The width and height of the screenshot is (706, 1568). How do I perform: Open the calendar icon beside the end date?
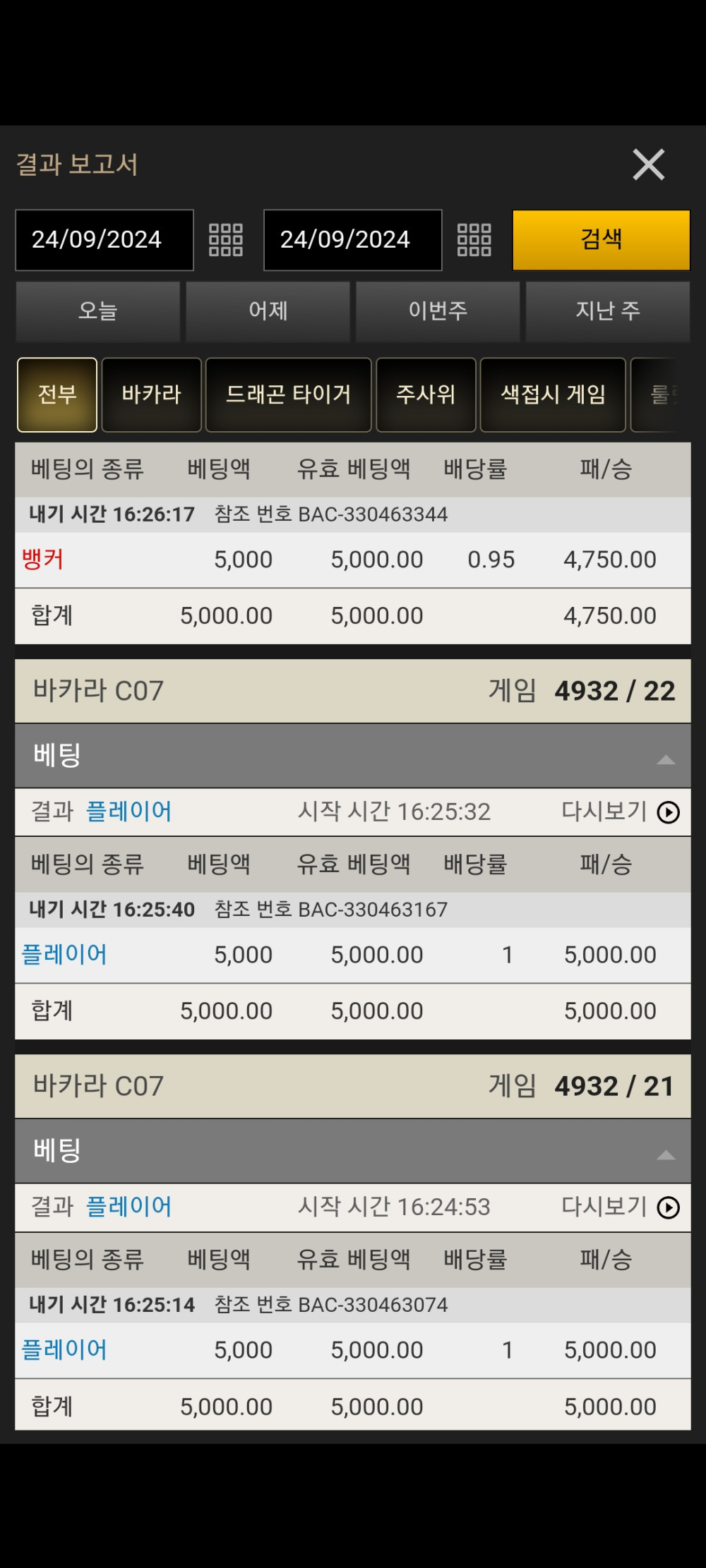click(x=474, y=240)
